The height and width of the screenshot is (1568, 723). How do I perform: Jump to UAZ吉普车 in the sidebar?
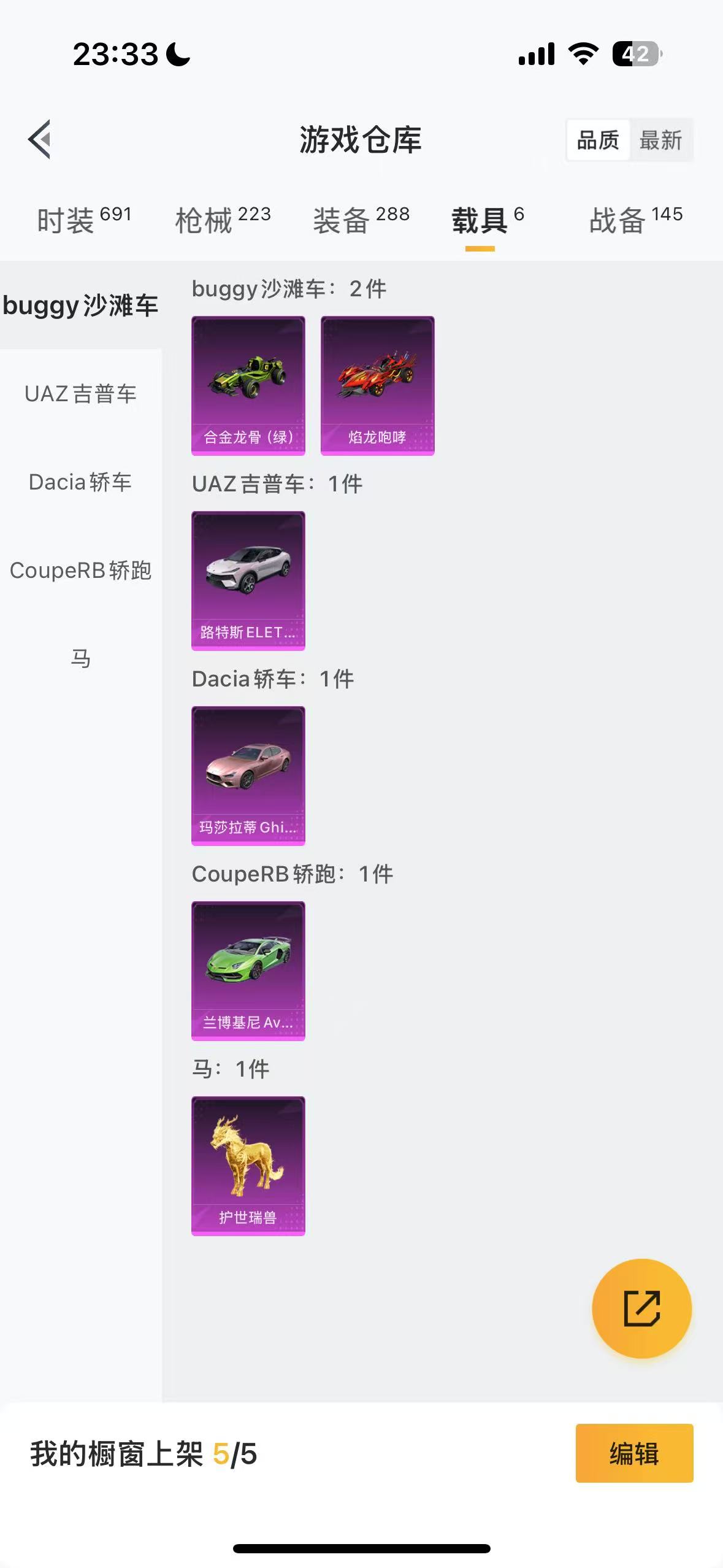[80, 394]
